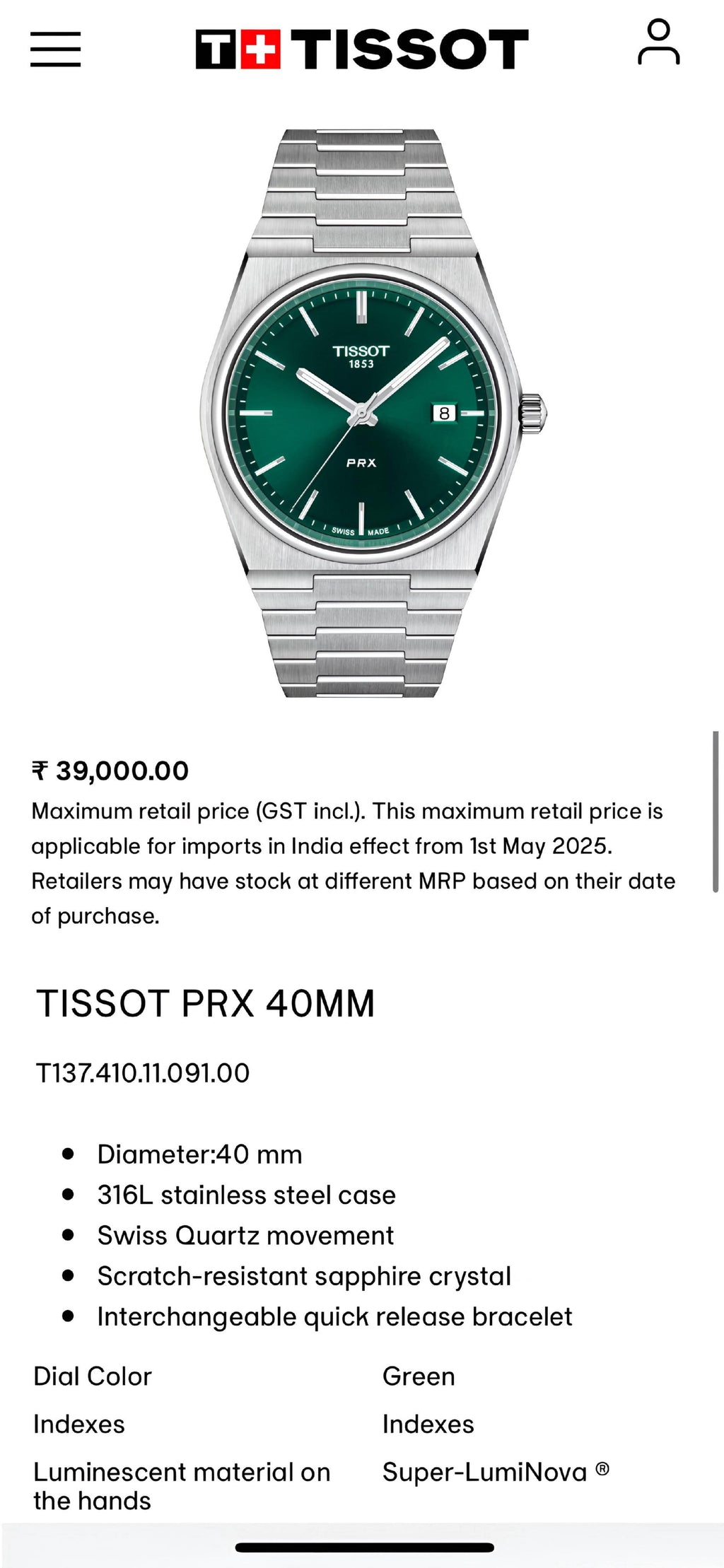
Task: Select the Green dial color value
Action: [x=418, y=1376]
